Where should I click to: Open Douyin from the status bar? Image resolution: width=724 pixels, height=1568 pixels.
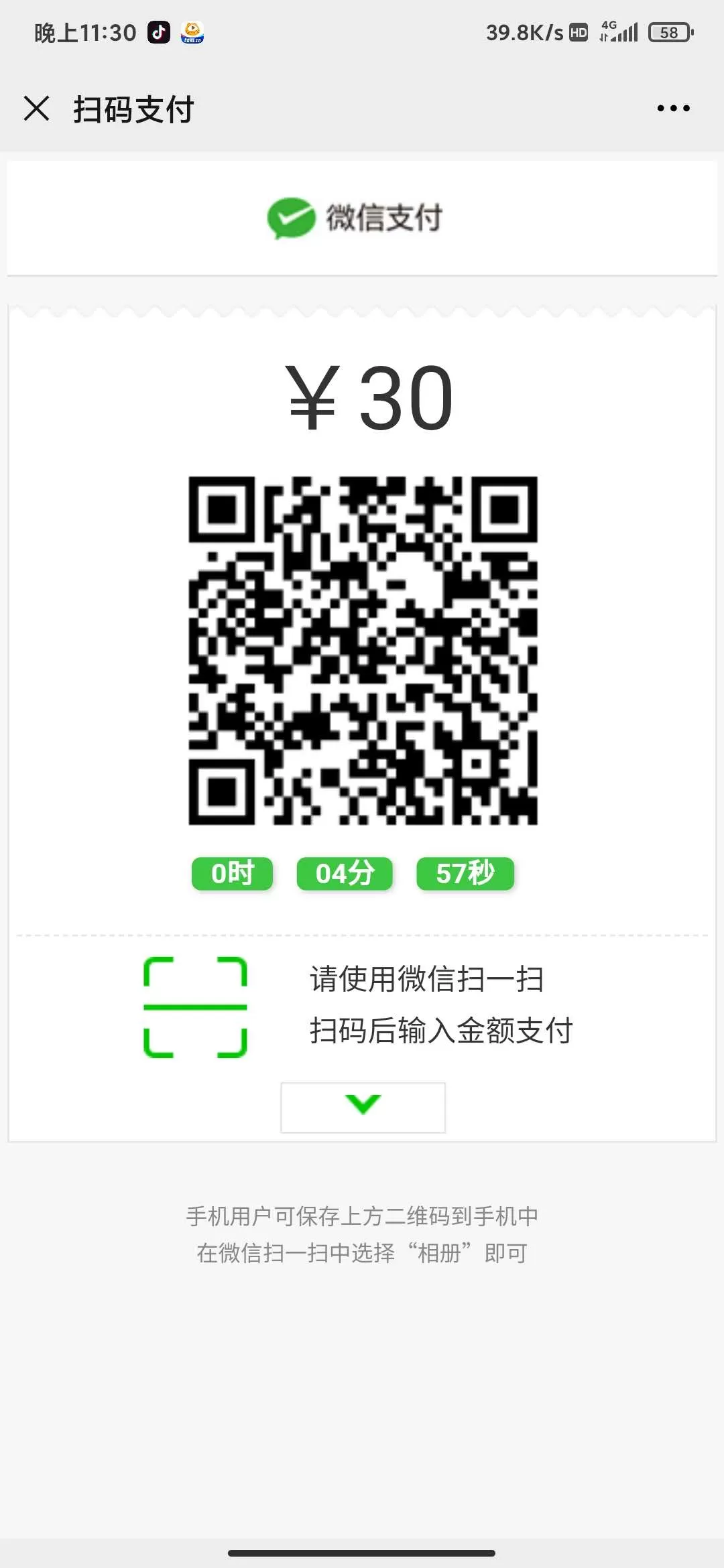click(x=158, y=31)
